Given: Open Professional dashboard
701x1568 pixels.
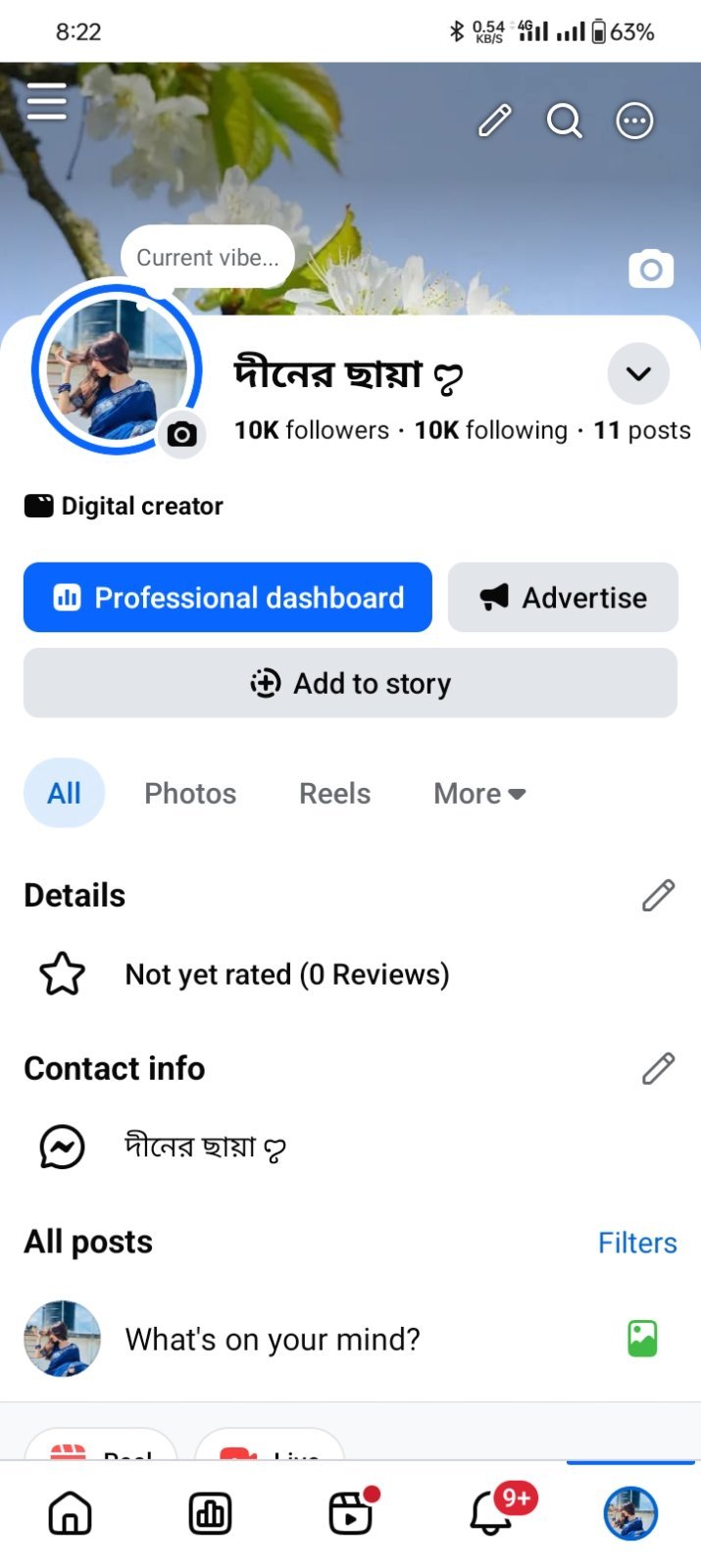Looking at the screenshot, I should coord(227,597).
